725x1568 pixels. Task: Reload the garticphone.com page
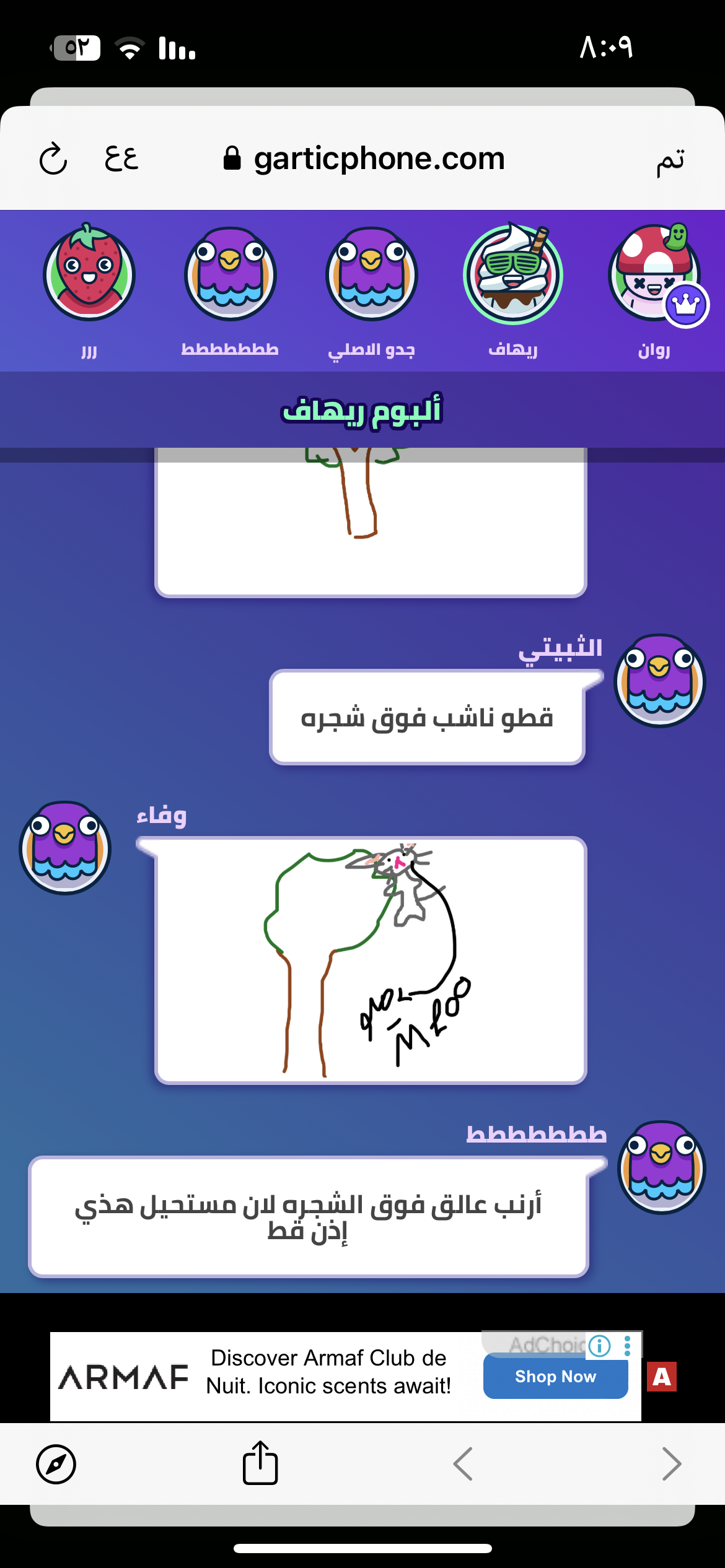point(53,159)
